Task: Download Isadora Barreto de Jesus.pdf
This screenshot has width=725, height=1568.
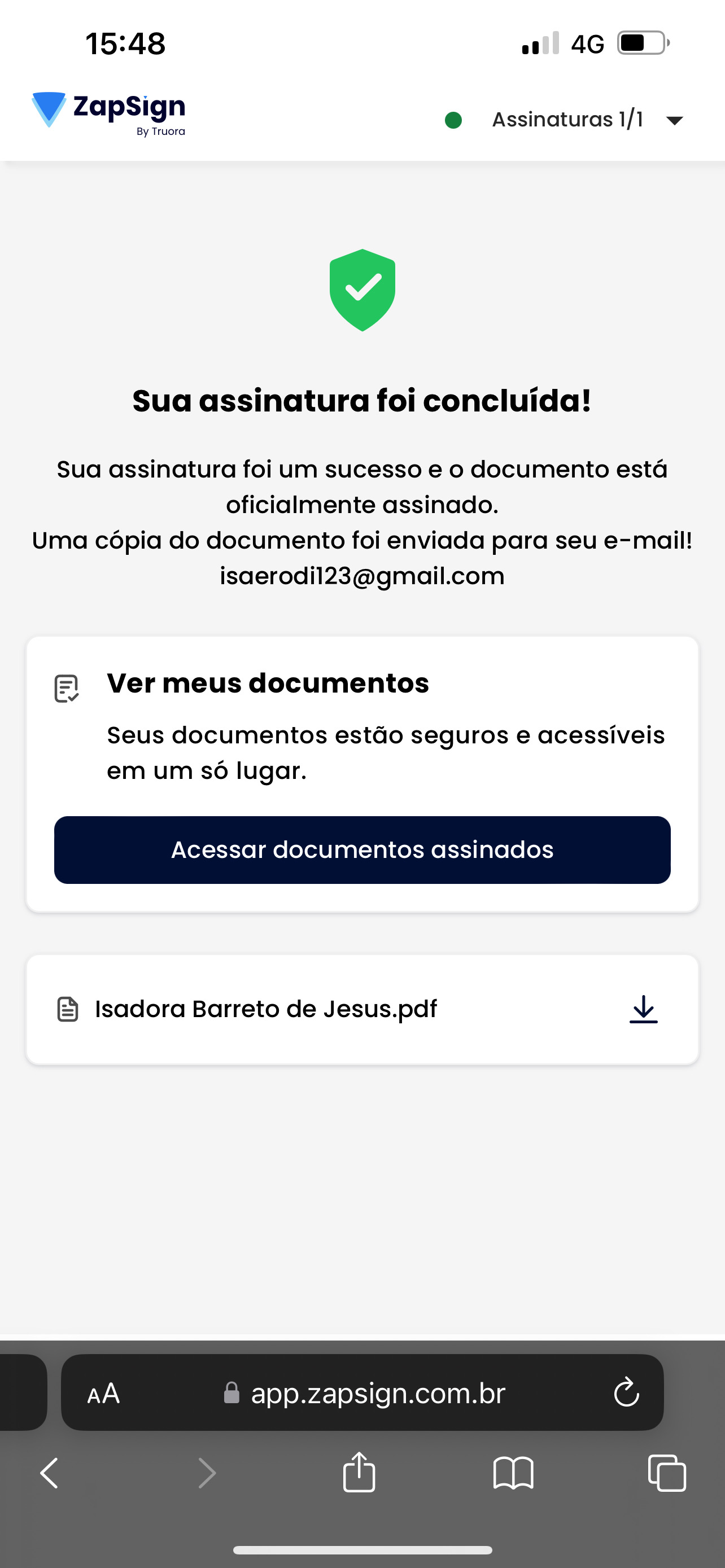Action: [x=643, y=1009]
